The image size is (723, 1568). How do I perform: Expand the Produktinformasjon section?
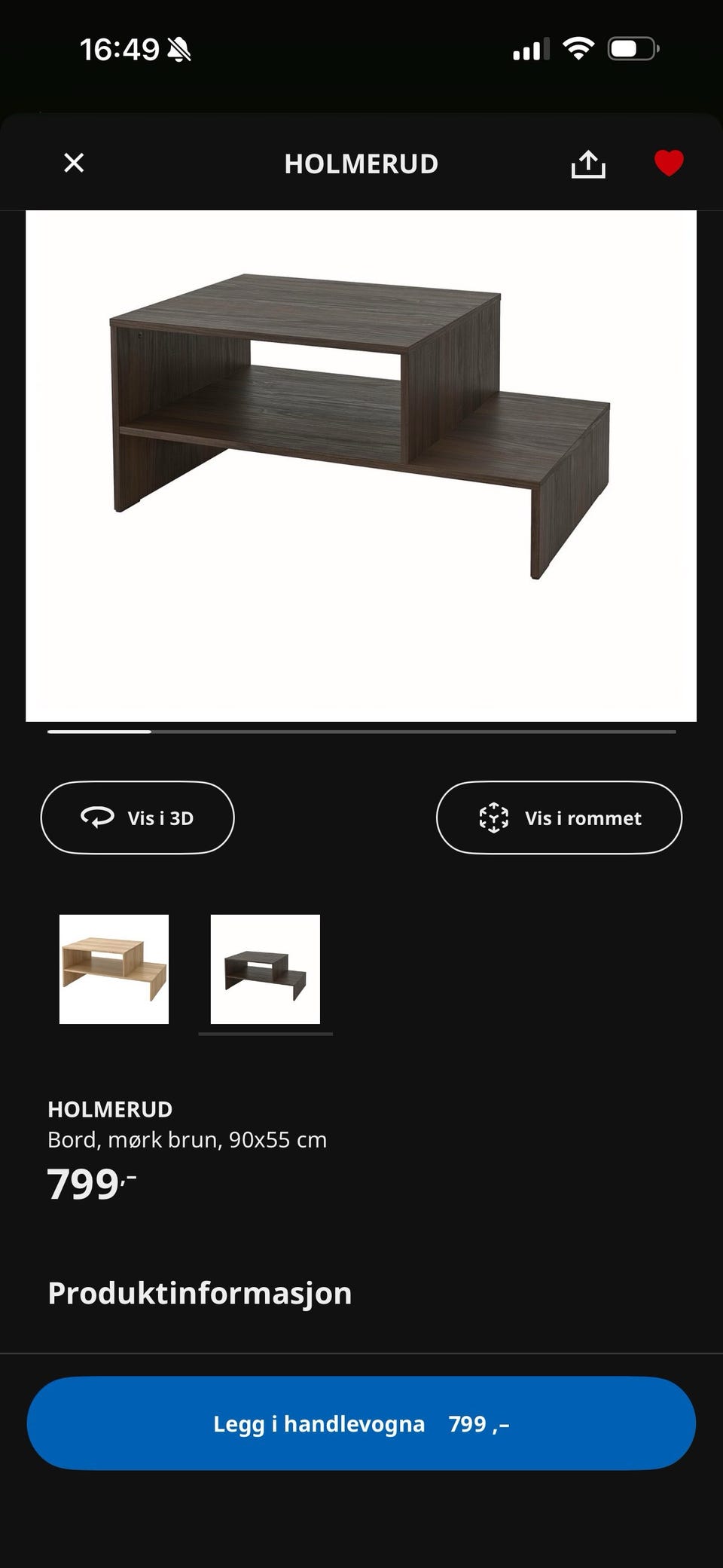(199, 1291)
